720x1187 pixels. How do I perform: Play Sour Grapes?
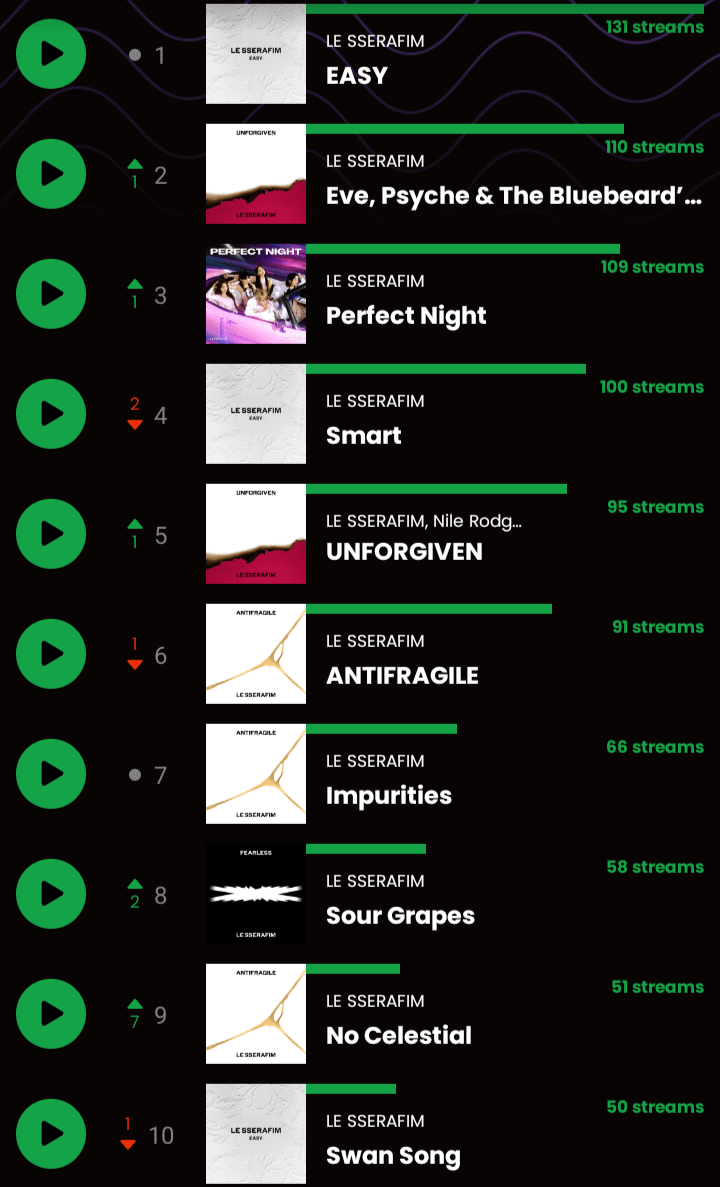51,894
